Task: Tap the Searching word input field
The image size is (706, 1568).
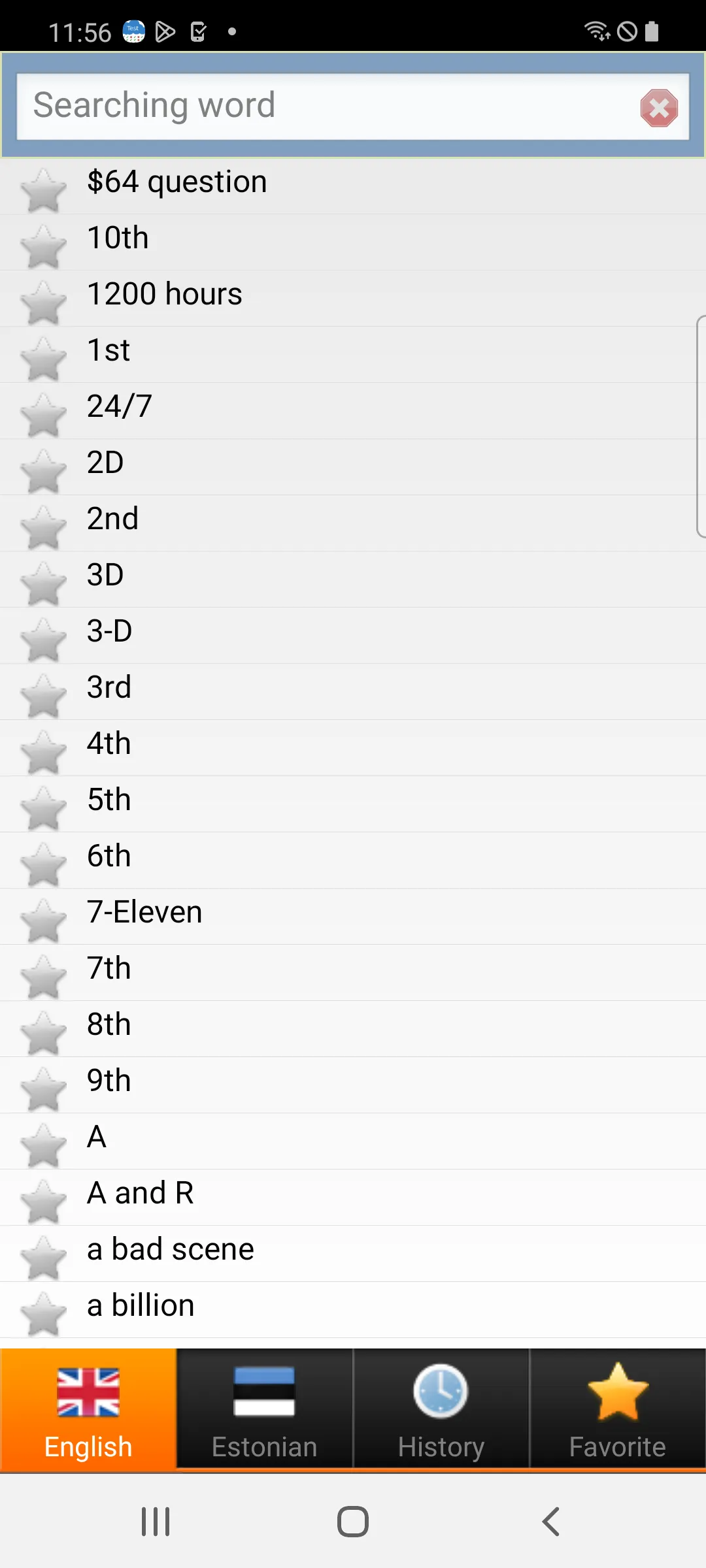Action: pos(327,106)
